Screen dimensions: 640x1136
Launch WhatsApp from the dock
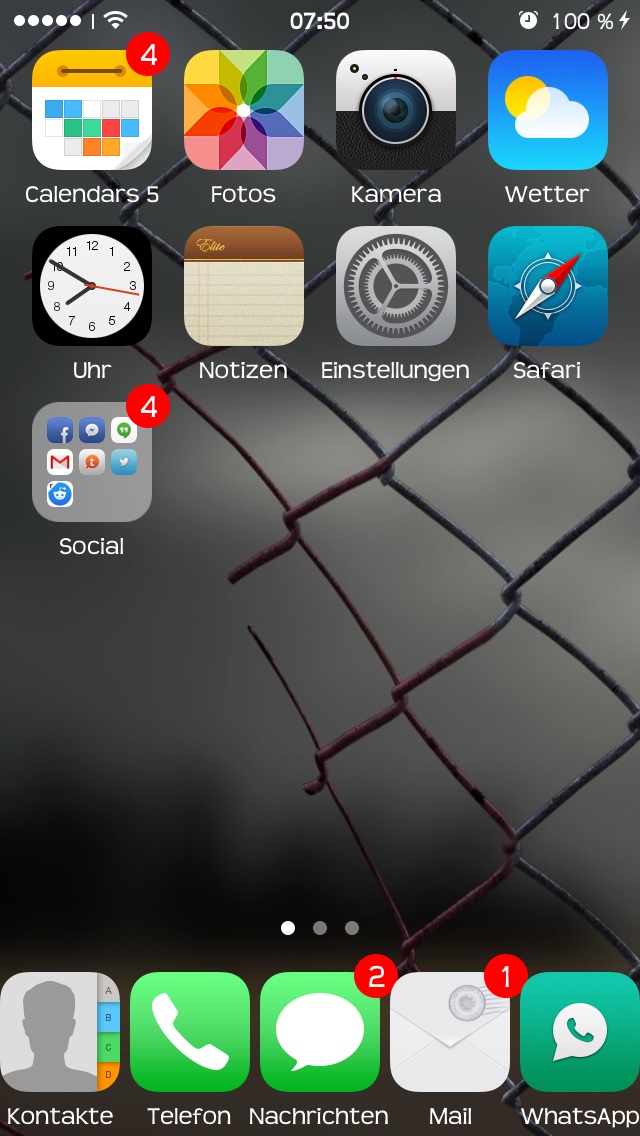580,1032
